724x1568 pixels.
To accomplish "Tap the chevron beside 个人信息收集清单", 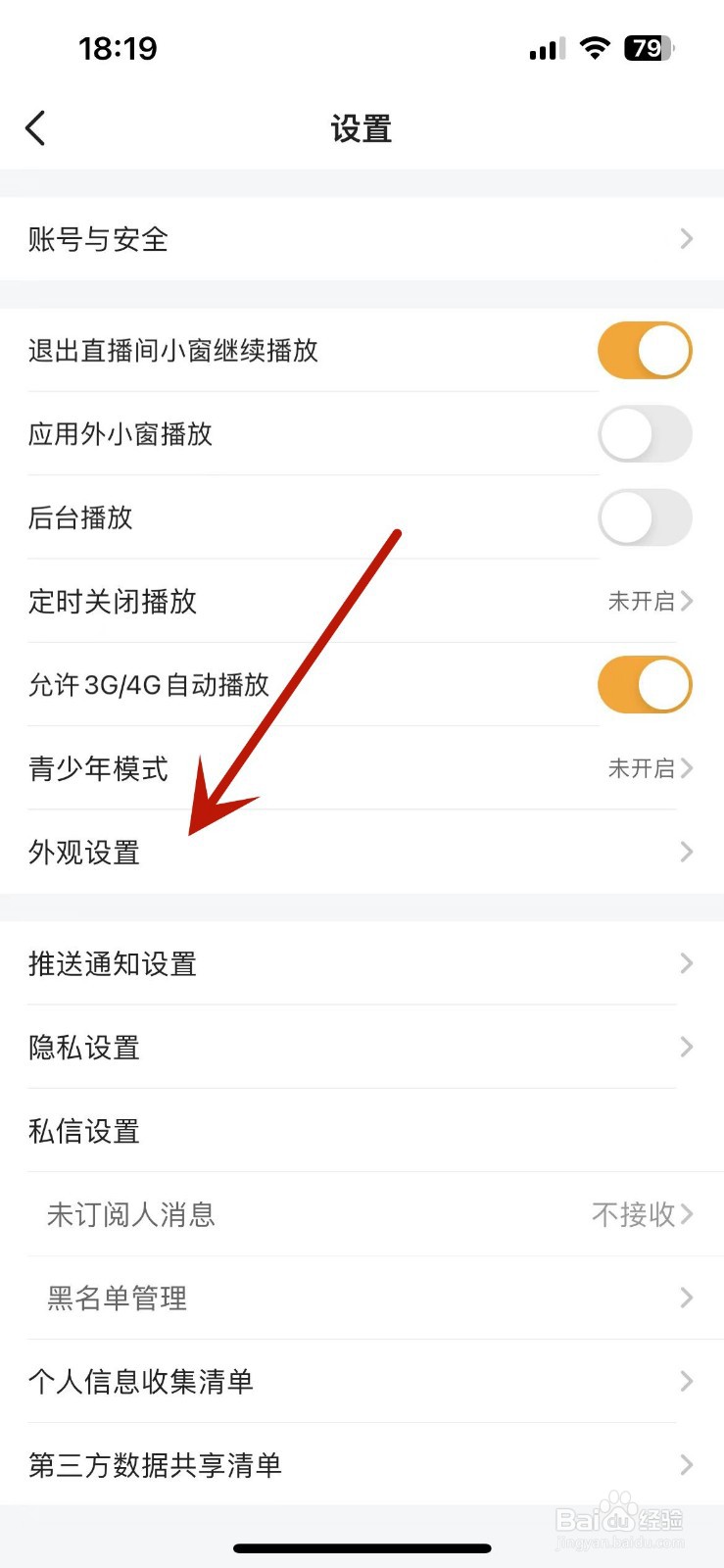I will [x=685, y=1381].
